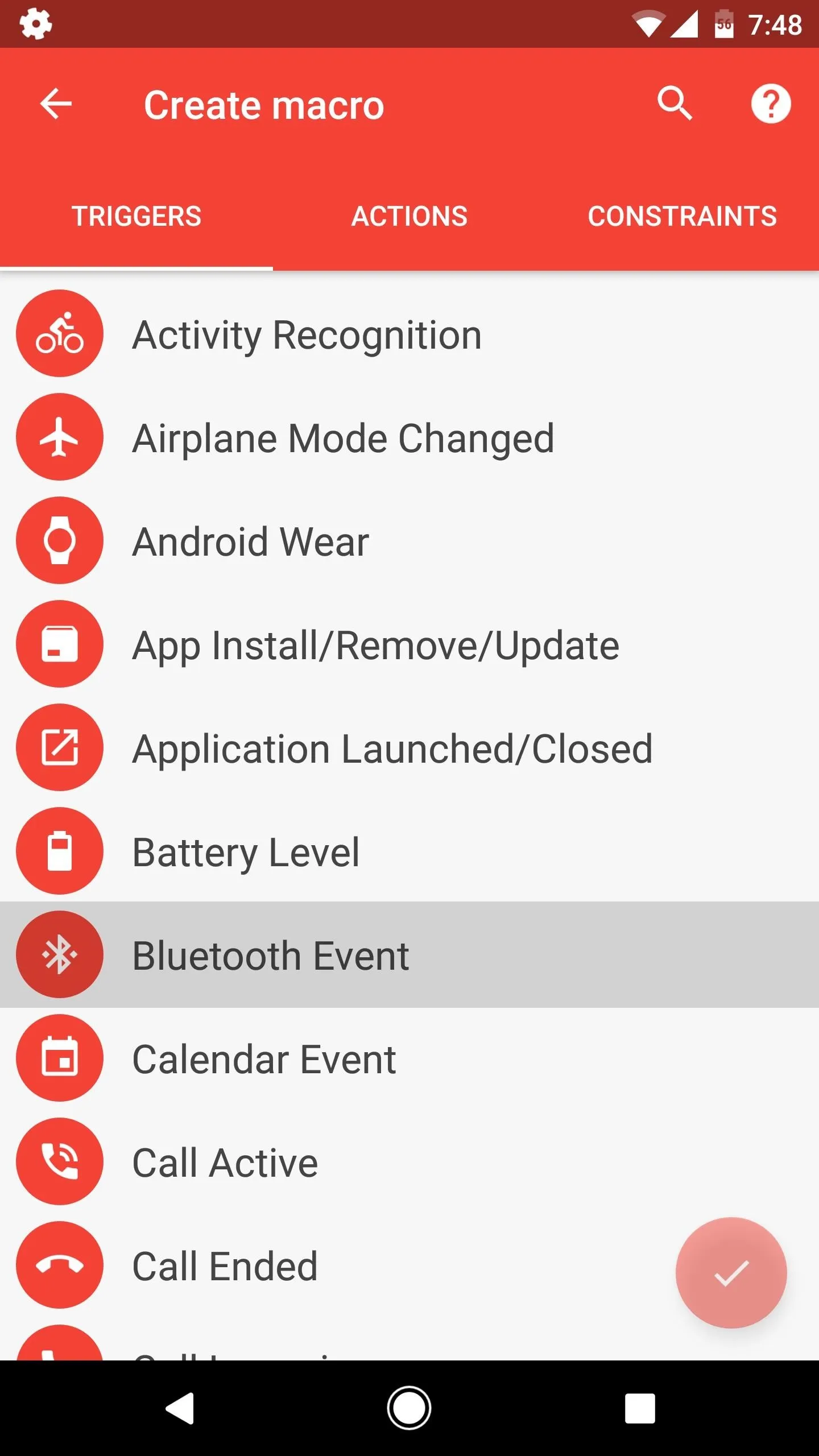Select Airplane Mode Changed trigger
Viewport: 819px width, 1456px height.
pos(409,437)
